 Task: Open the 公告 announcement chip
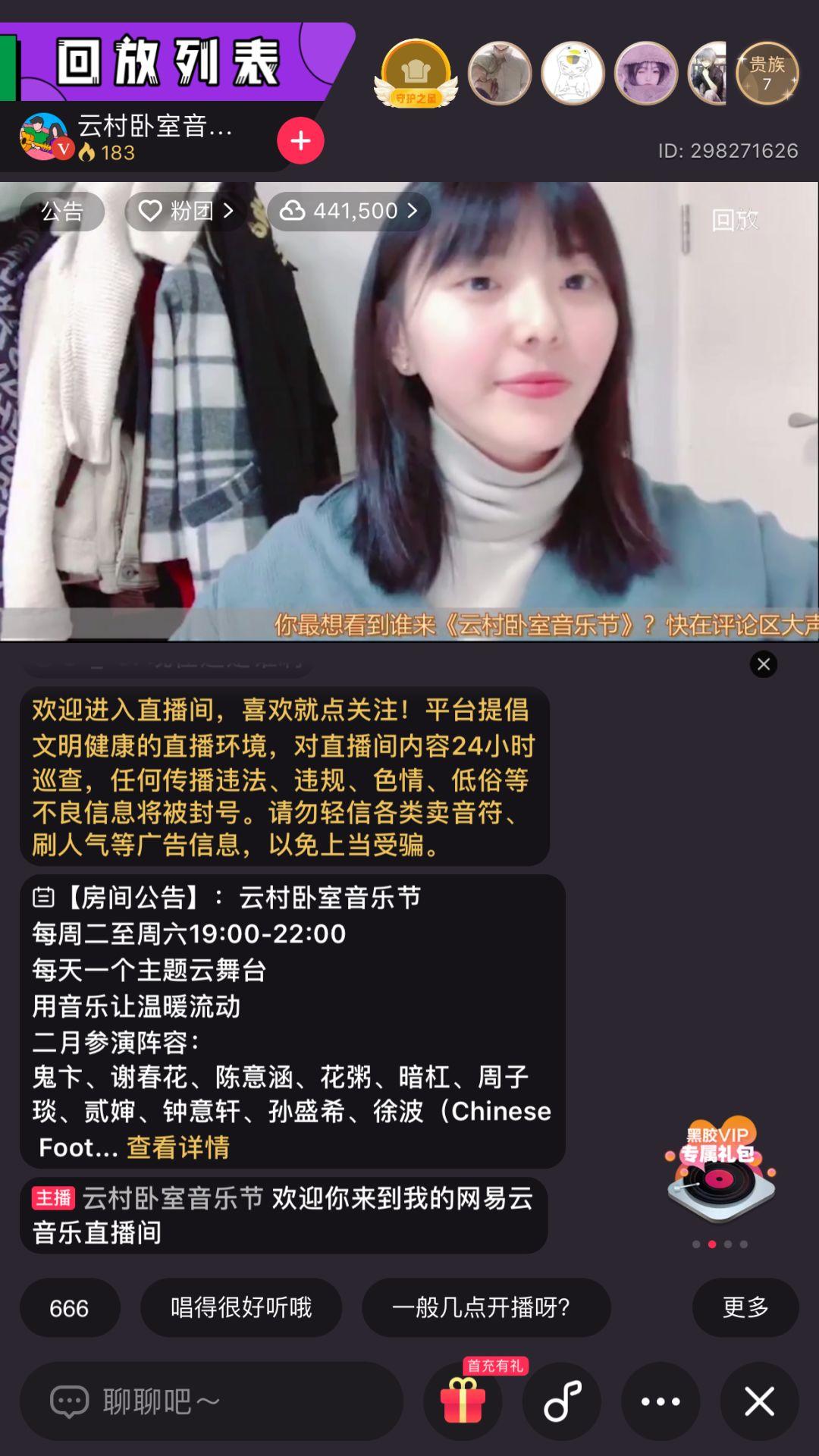(x=62, y=211)
